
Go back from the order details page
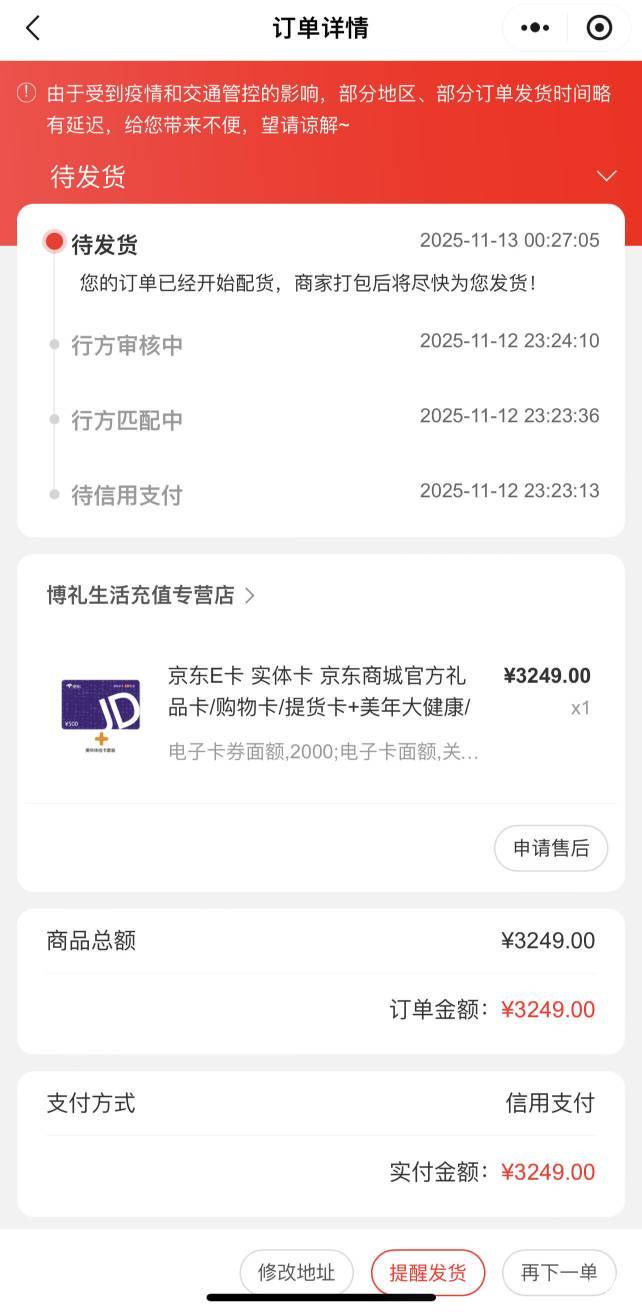click(33, 28)
